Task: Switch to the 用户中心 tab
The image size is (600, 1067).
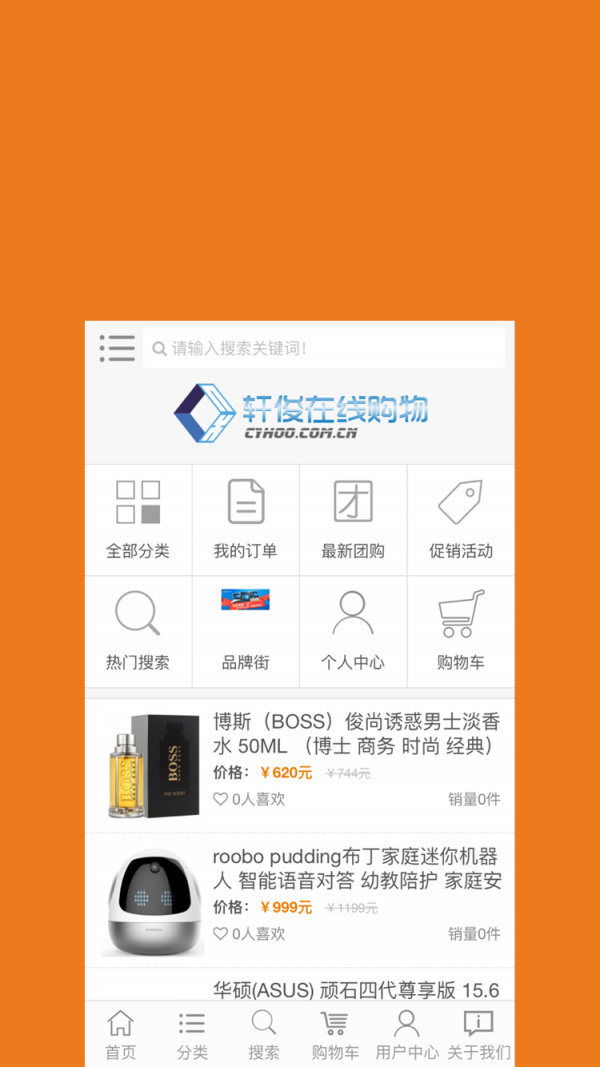Action: click(x=406, y=1035)
